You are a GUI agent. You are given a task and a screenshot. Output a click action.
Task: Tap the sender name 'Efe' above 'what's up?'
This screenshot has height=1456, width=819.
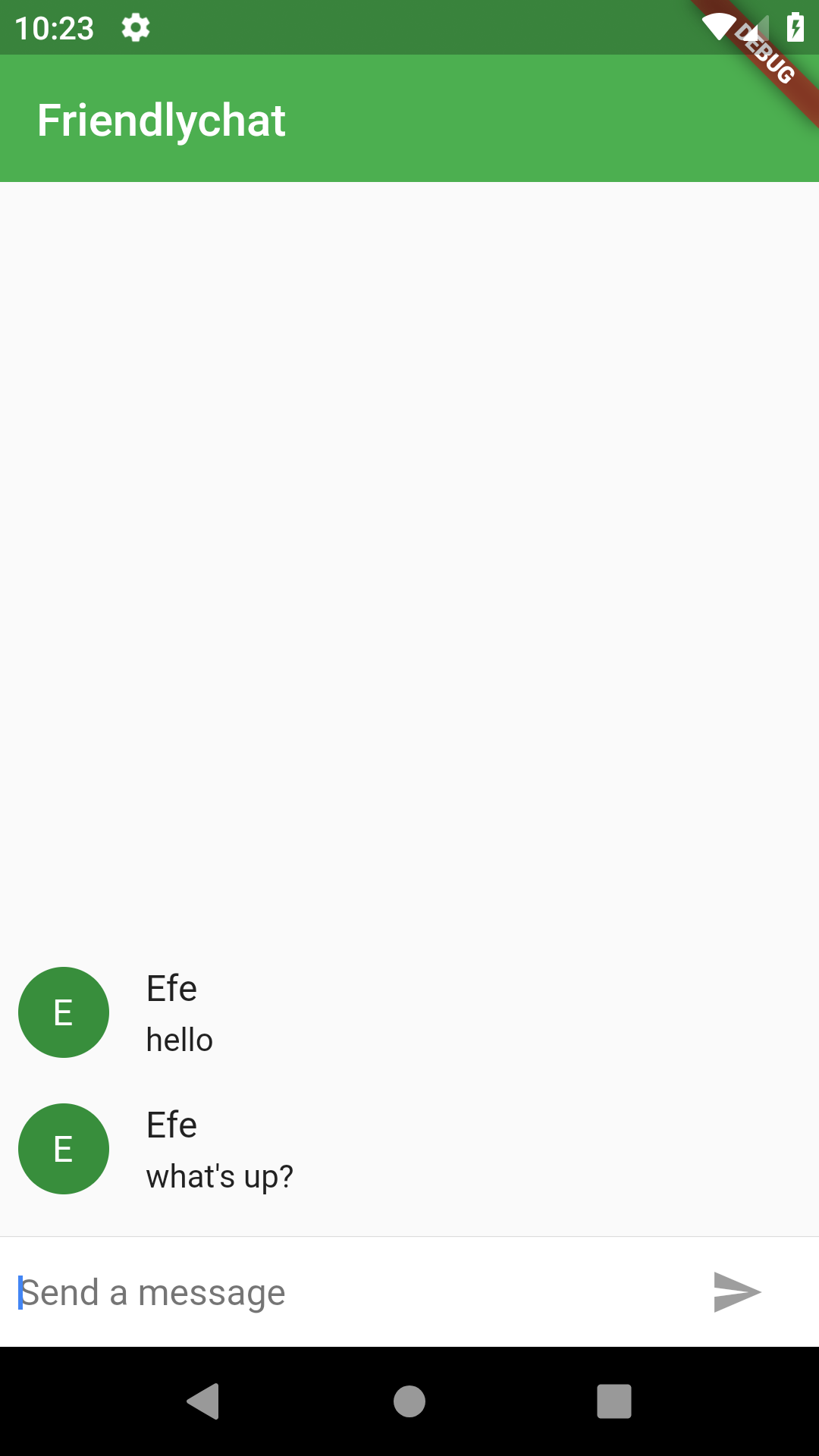coord(171,1125)
